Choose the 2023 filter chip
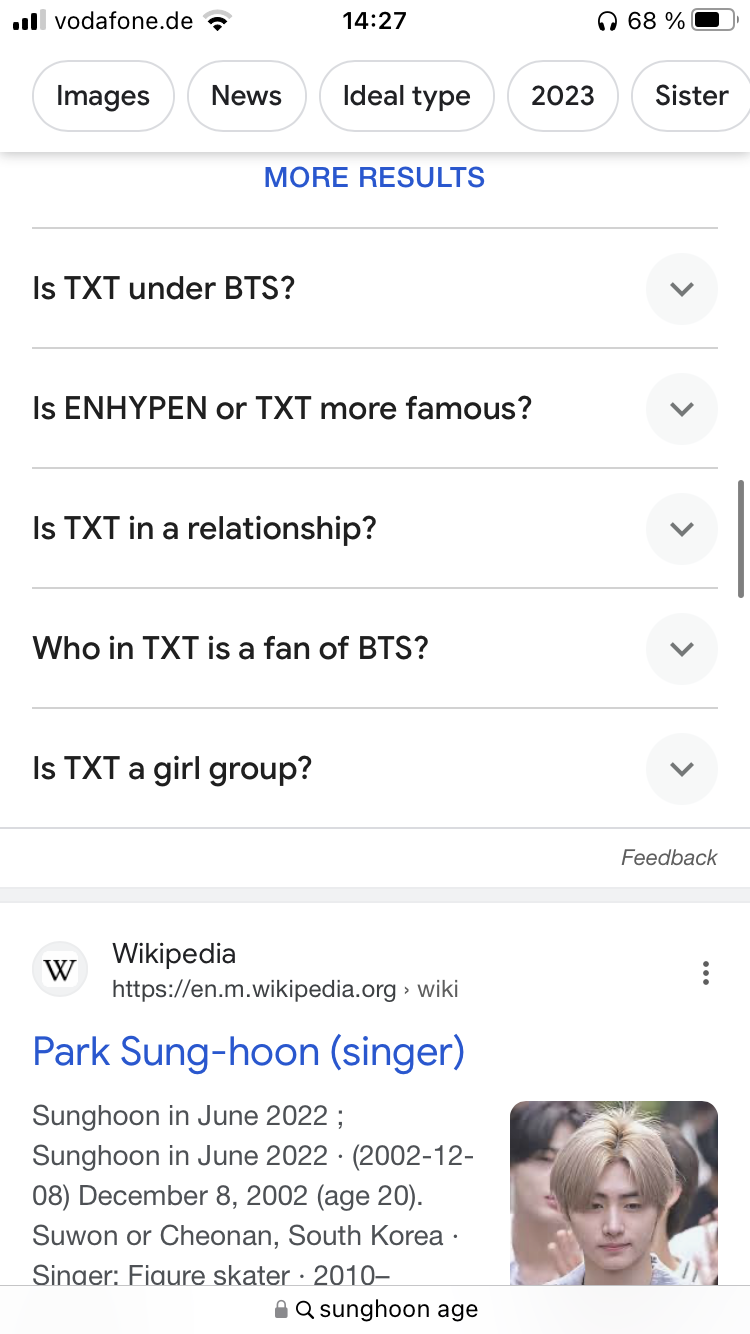Screen dimensions: 750x1334 [562, 96]
